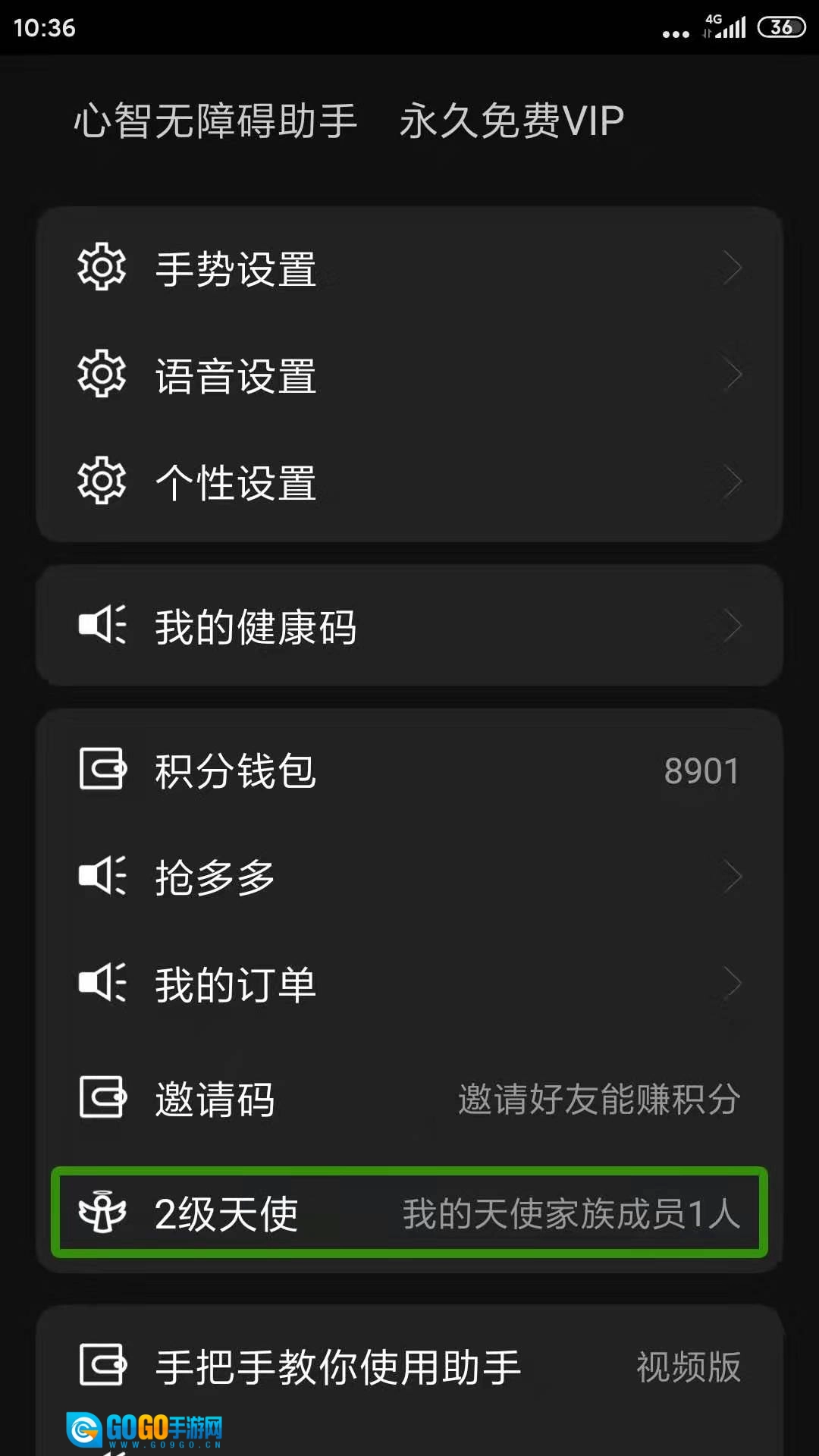
Task: Open 手把手教你使用助手 video tutorial
Action: click(409, 1367)
